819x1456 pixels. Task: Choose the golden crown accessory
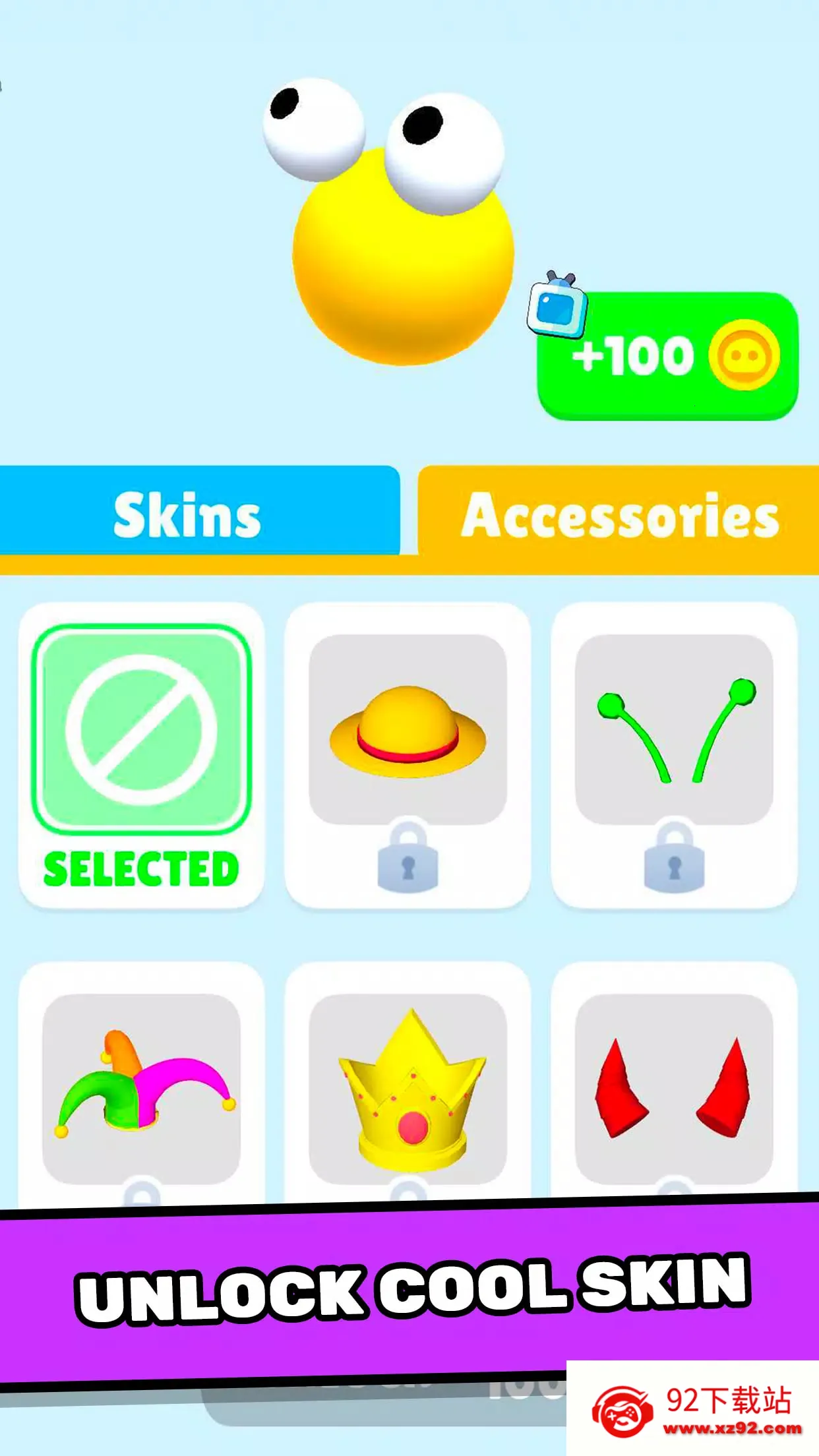click(x=408, y=1088)
